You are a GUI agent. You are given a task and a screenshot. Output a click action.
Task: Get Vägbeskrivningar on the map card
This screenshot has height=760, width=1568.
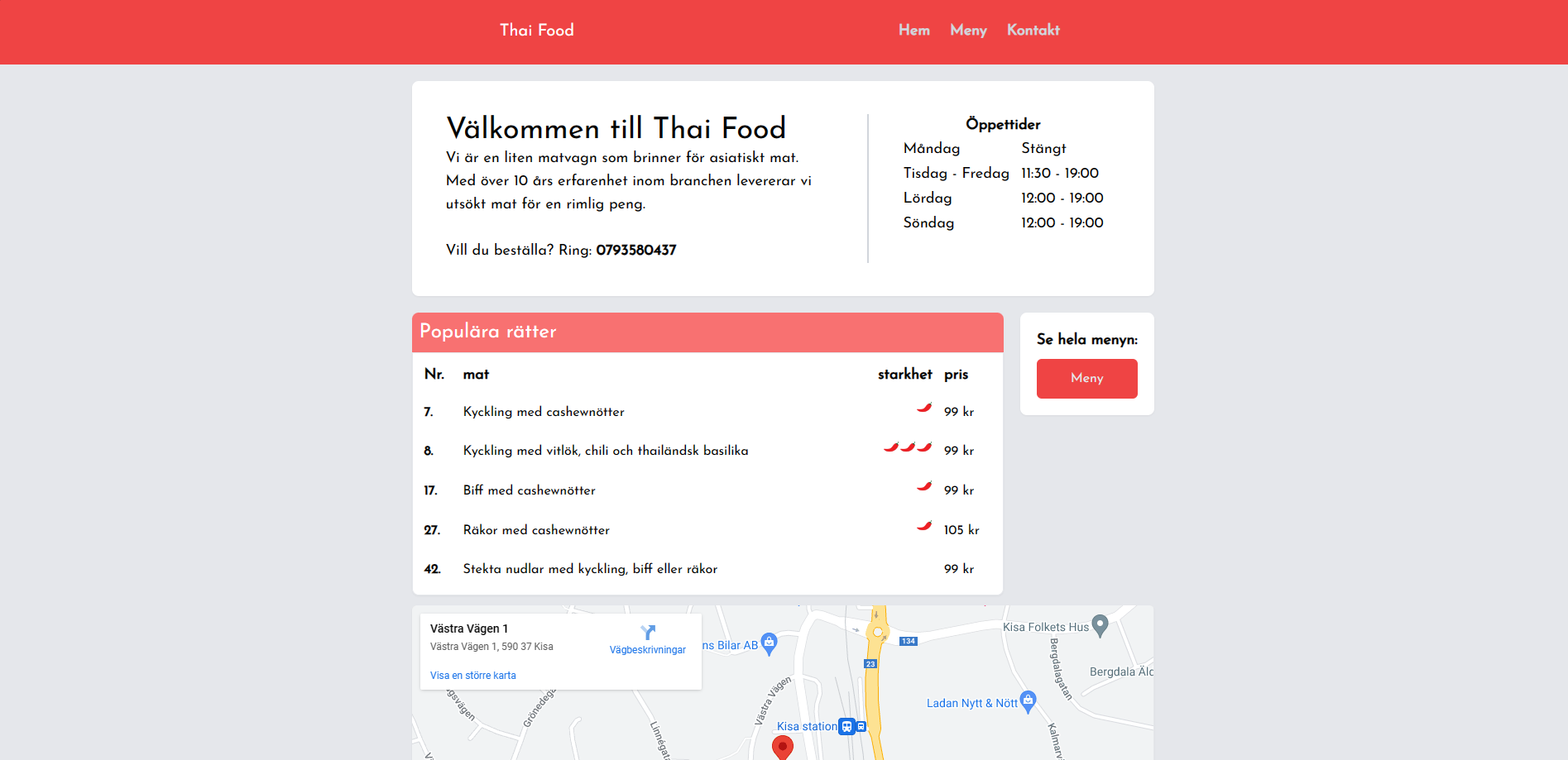pos(647,640)
